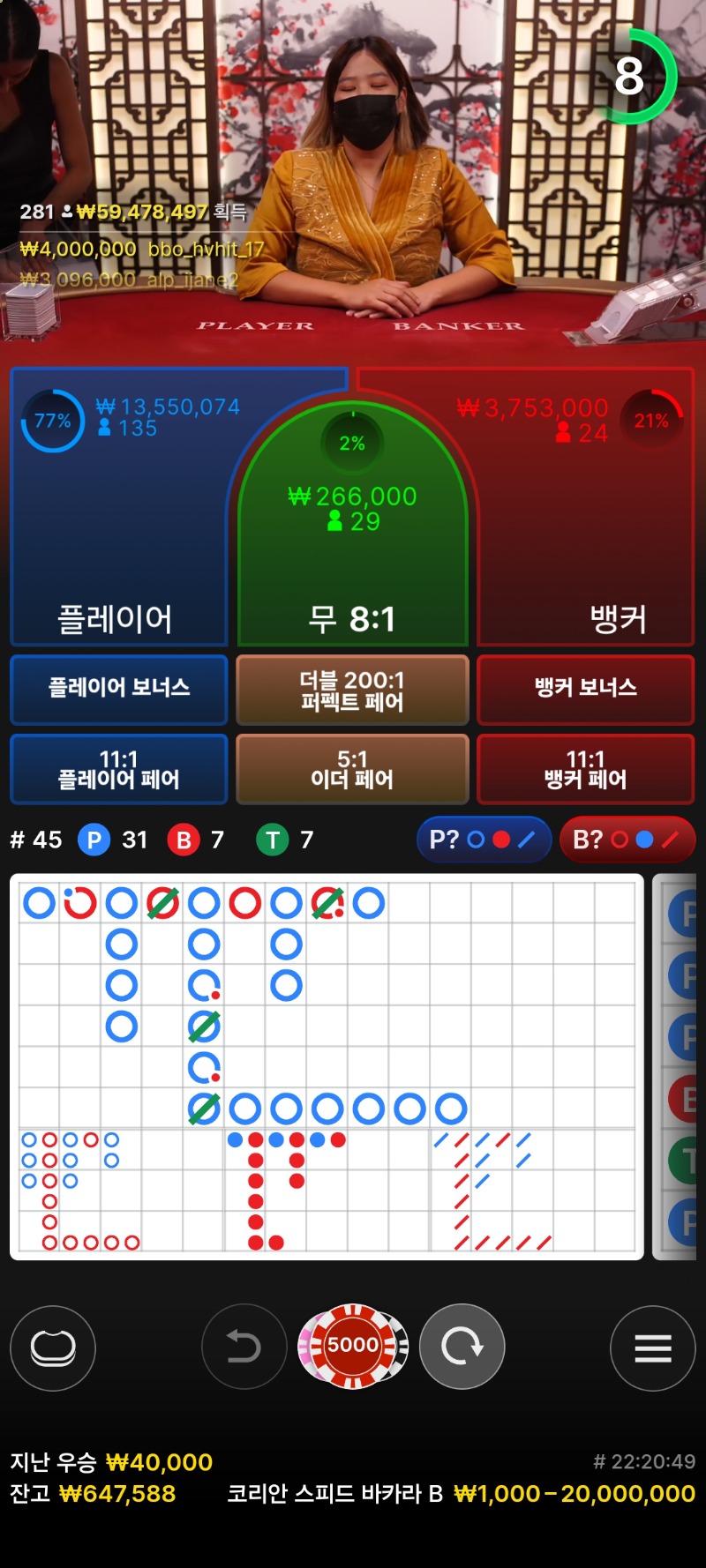Select the 플레이어 보너스 side bet
Viewport: 706px width, 1568px height.
(x=119, y=689)
